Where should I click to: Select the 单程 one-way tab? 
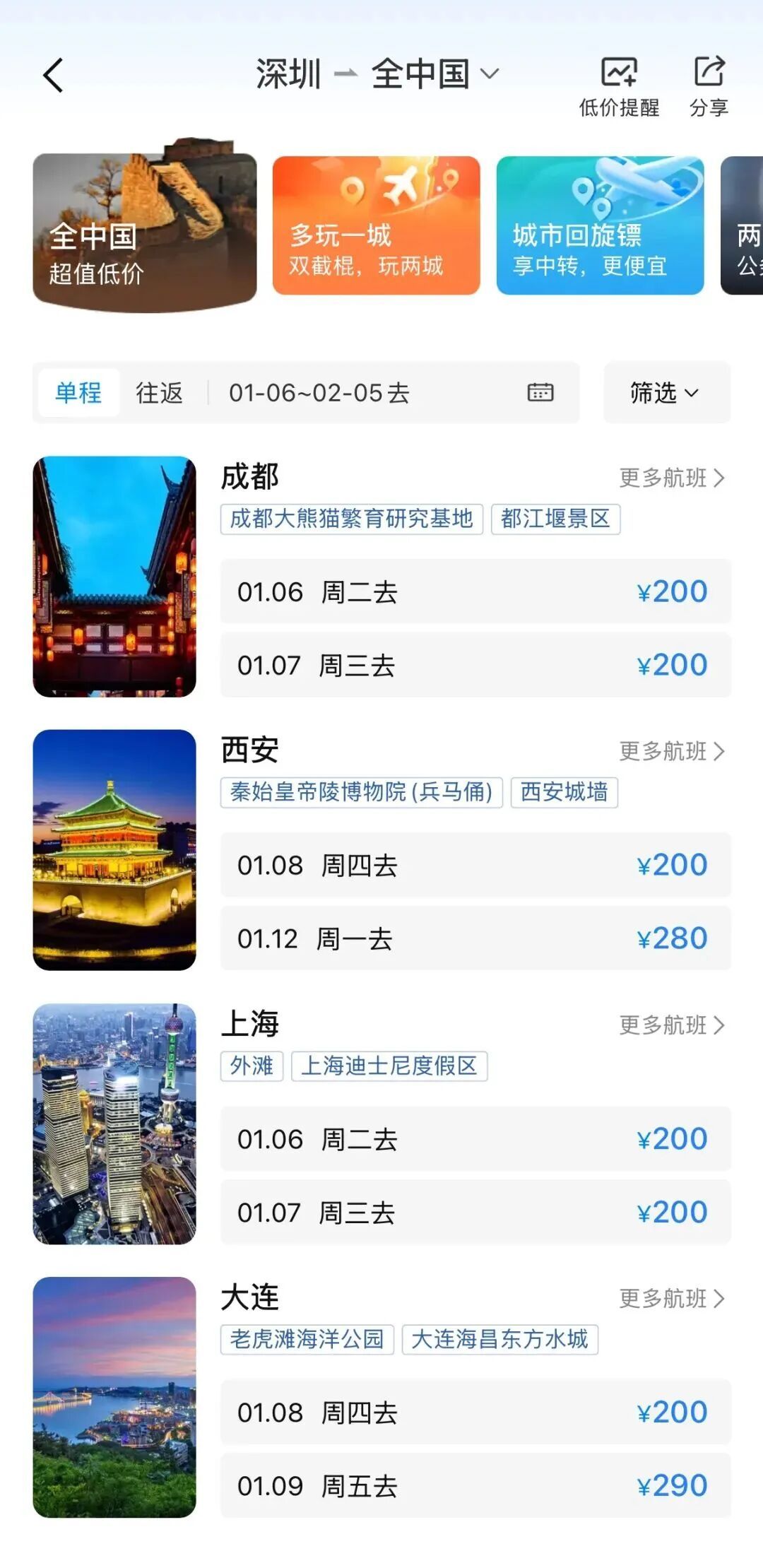pos(78,393)
